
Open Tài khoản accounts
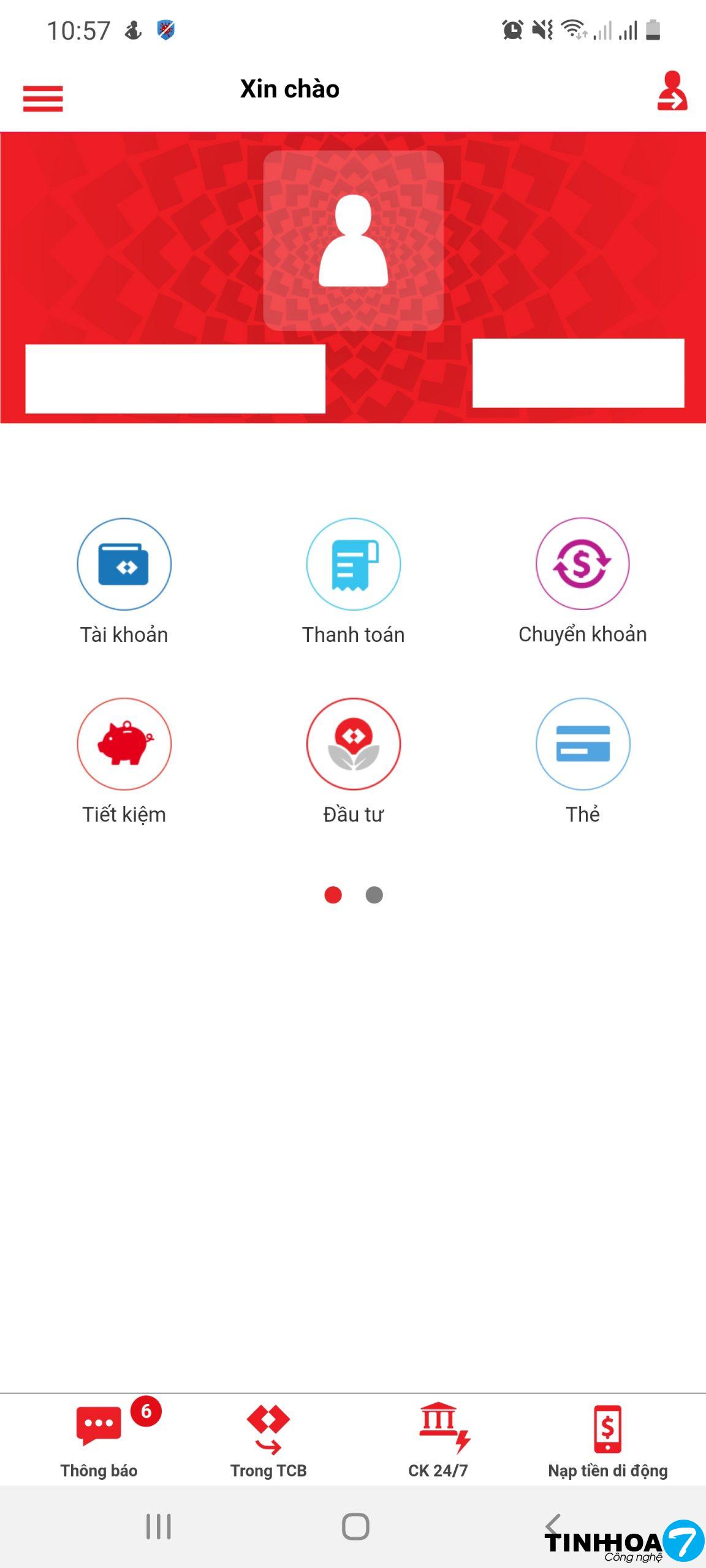click(124, 564)
